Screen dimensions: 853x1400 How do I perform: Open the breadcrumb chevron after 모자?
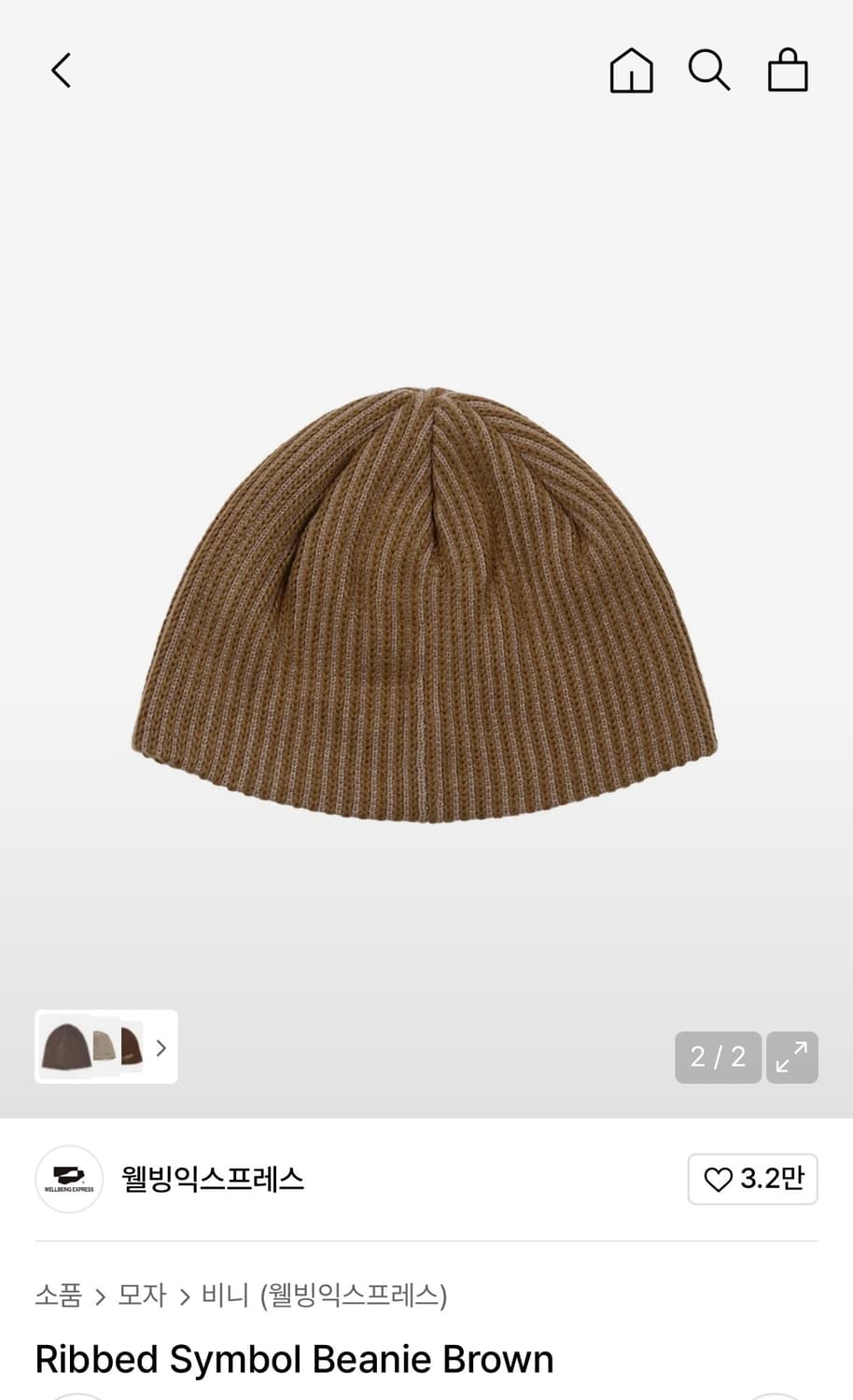coord(185,1295)
